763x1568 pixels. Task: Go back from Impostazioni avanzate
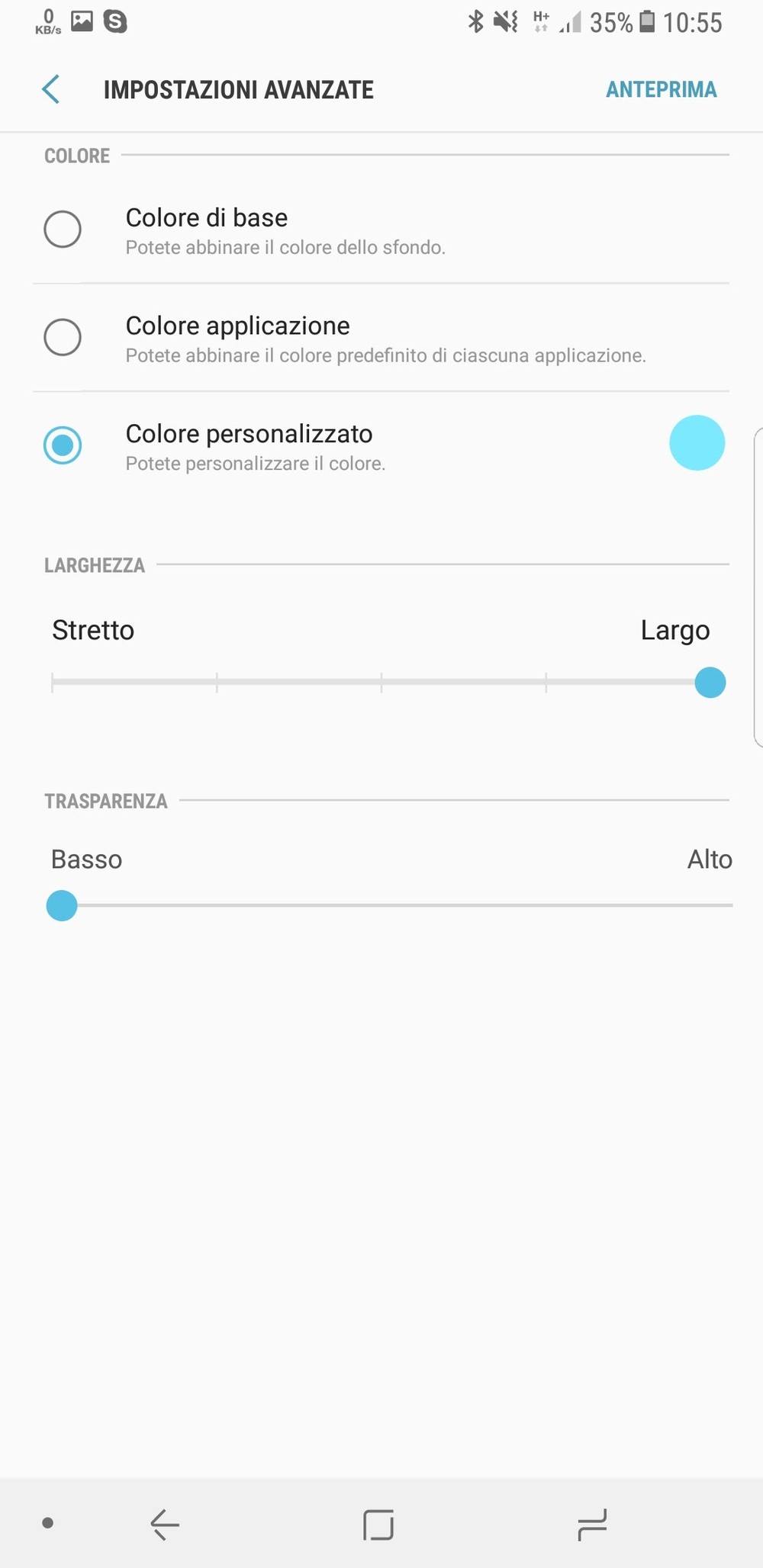pos(51,89)
